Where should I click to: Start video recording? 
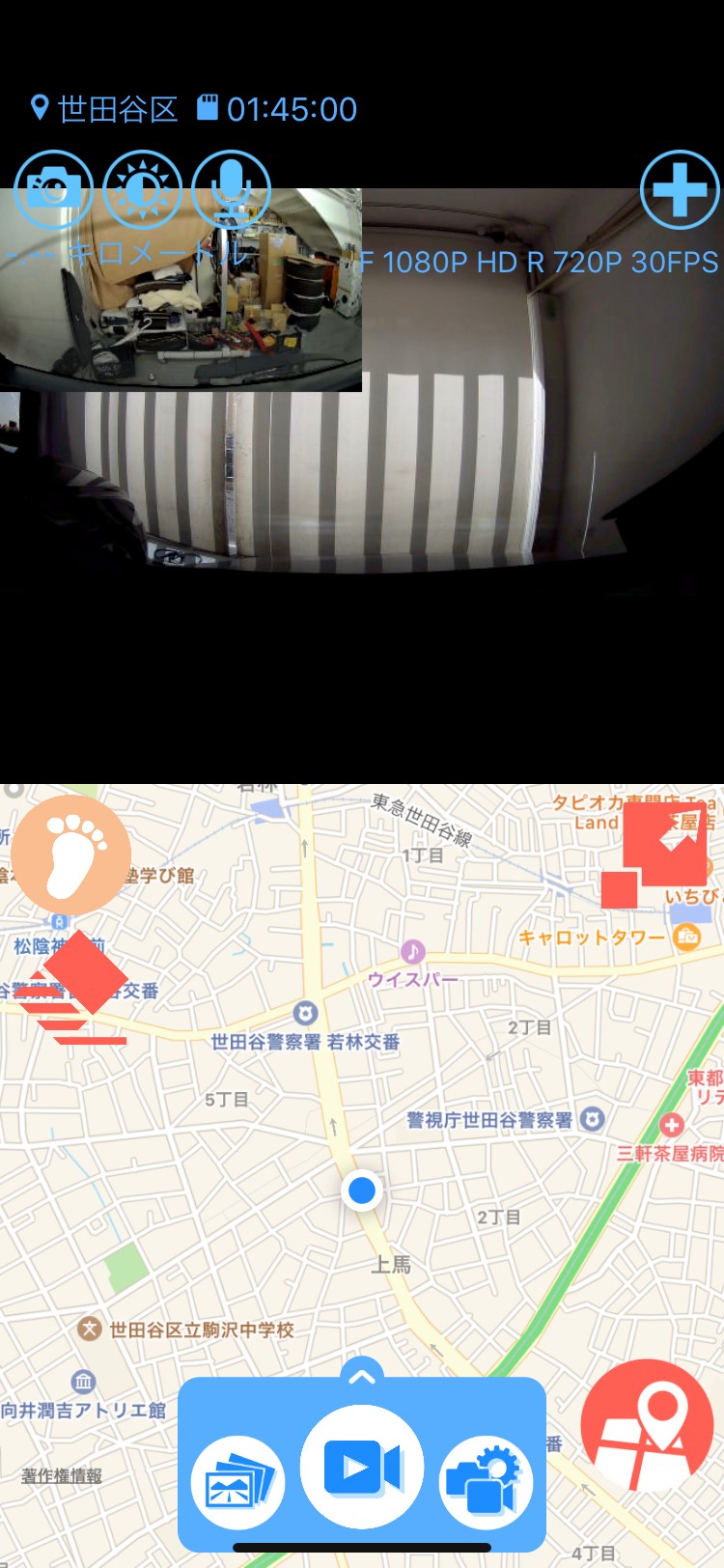(x=362, y=1467)
